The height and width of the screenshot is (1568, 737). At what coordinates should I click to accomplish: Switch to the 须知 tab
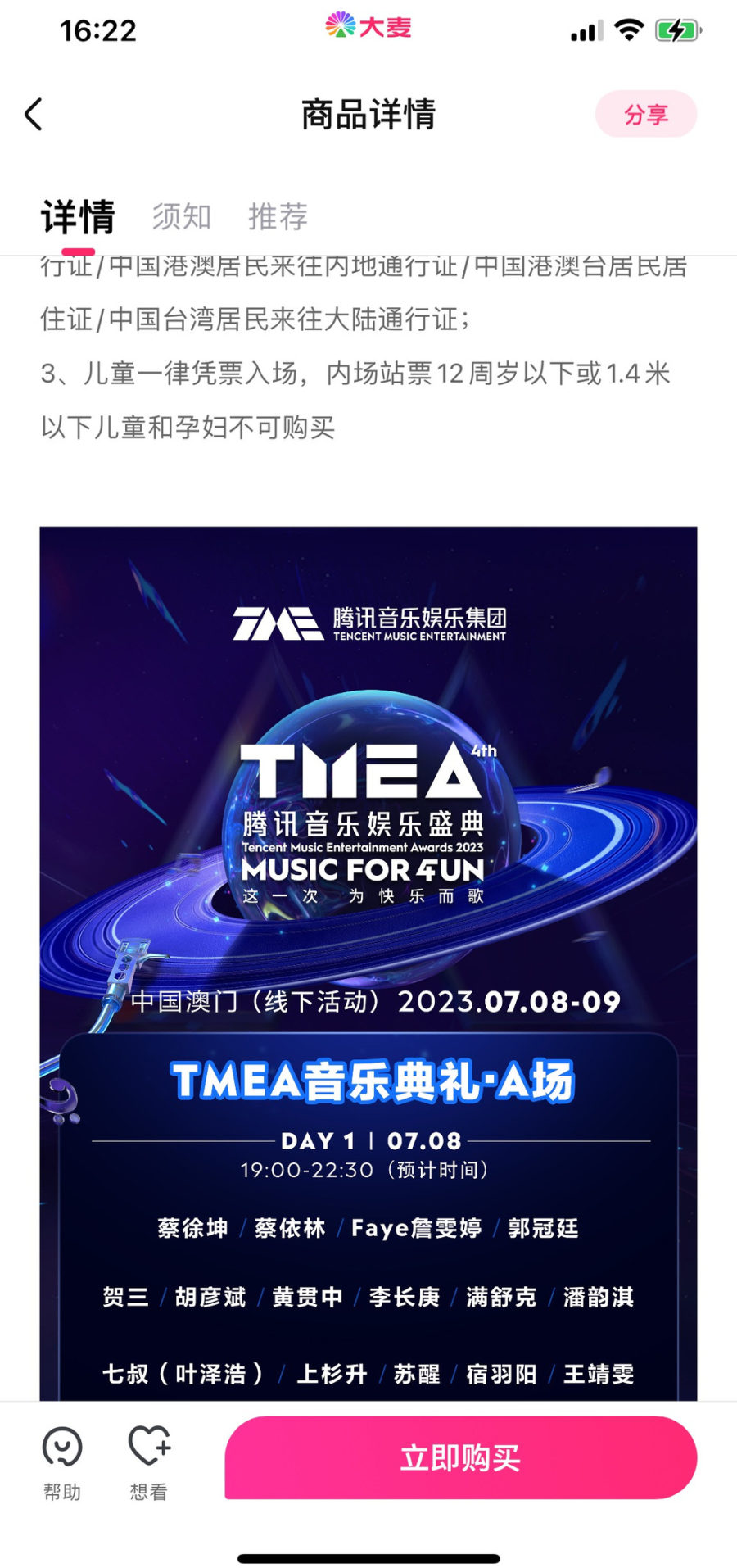[182, 217]
